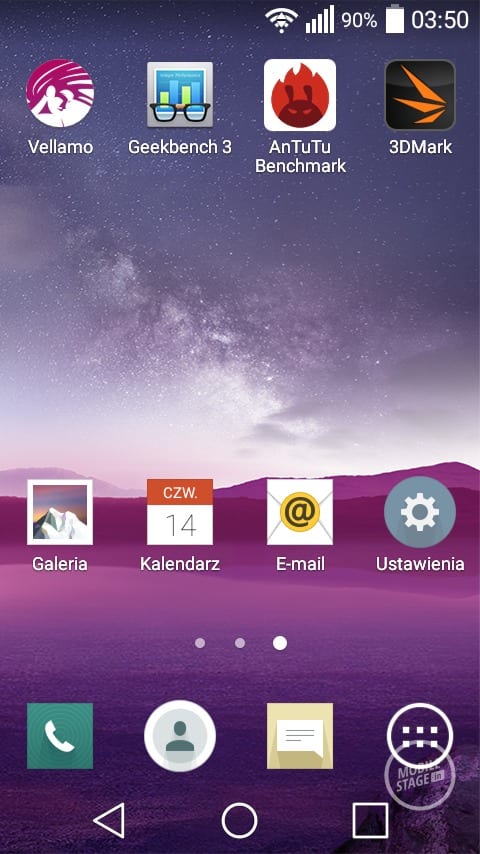Tap the recent apps button
The width and height of the screenshot is (480, 854).
[370, 820]
